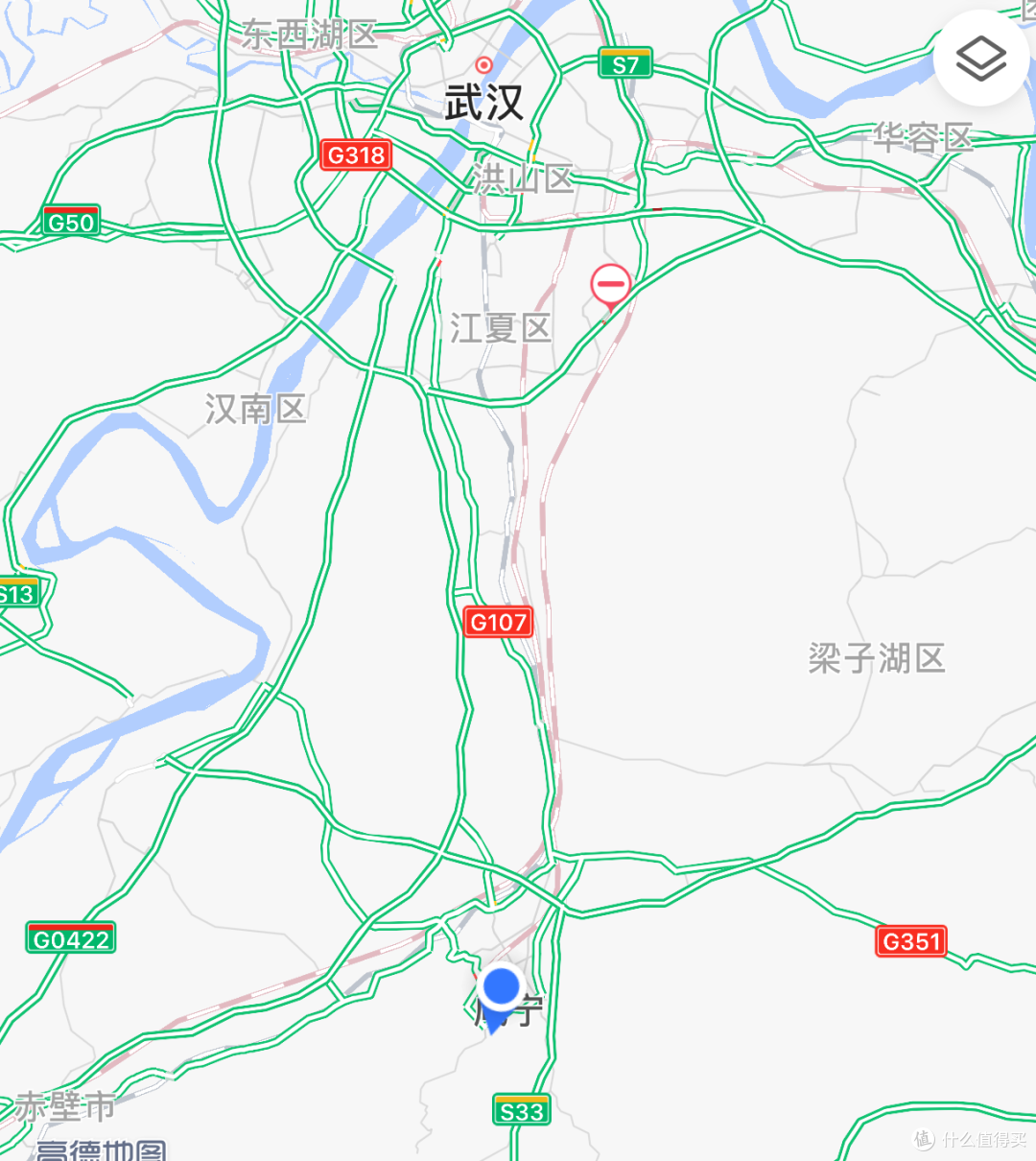Click the S33 expressway shield
1036x1161 pixels.
pos(523,1111)
